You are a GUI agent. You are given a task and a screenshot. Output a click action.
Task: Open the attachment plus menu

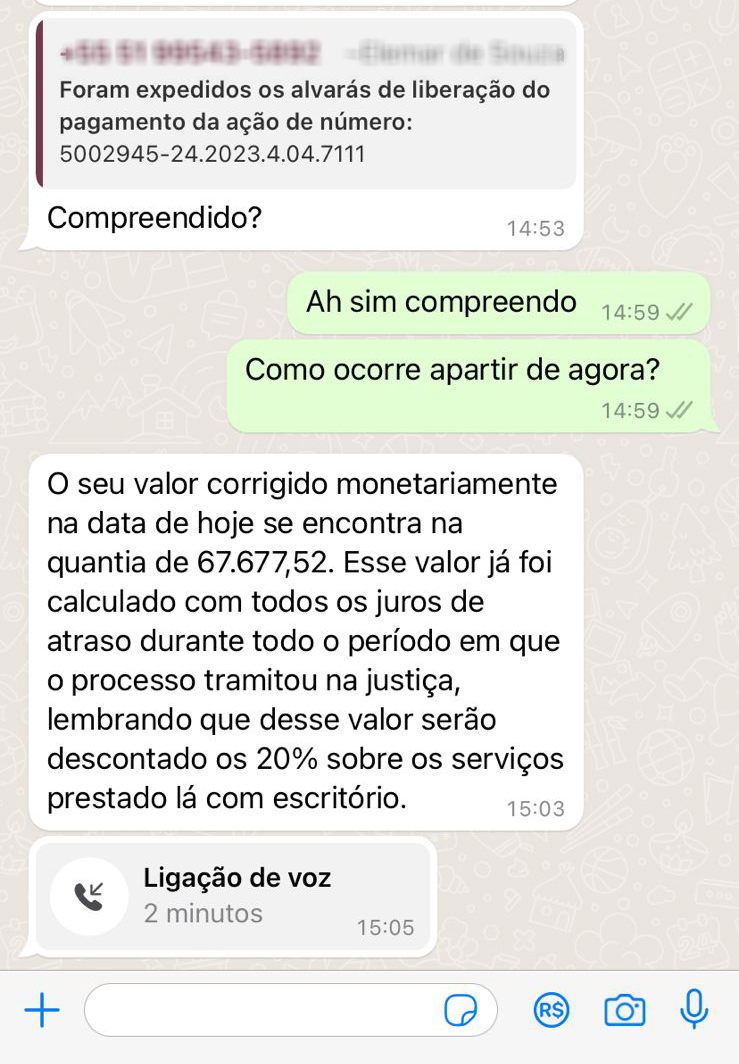41,1011
